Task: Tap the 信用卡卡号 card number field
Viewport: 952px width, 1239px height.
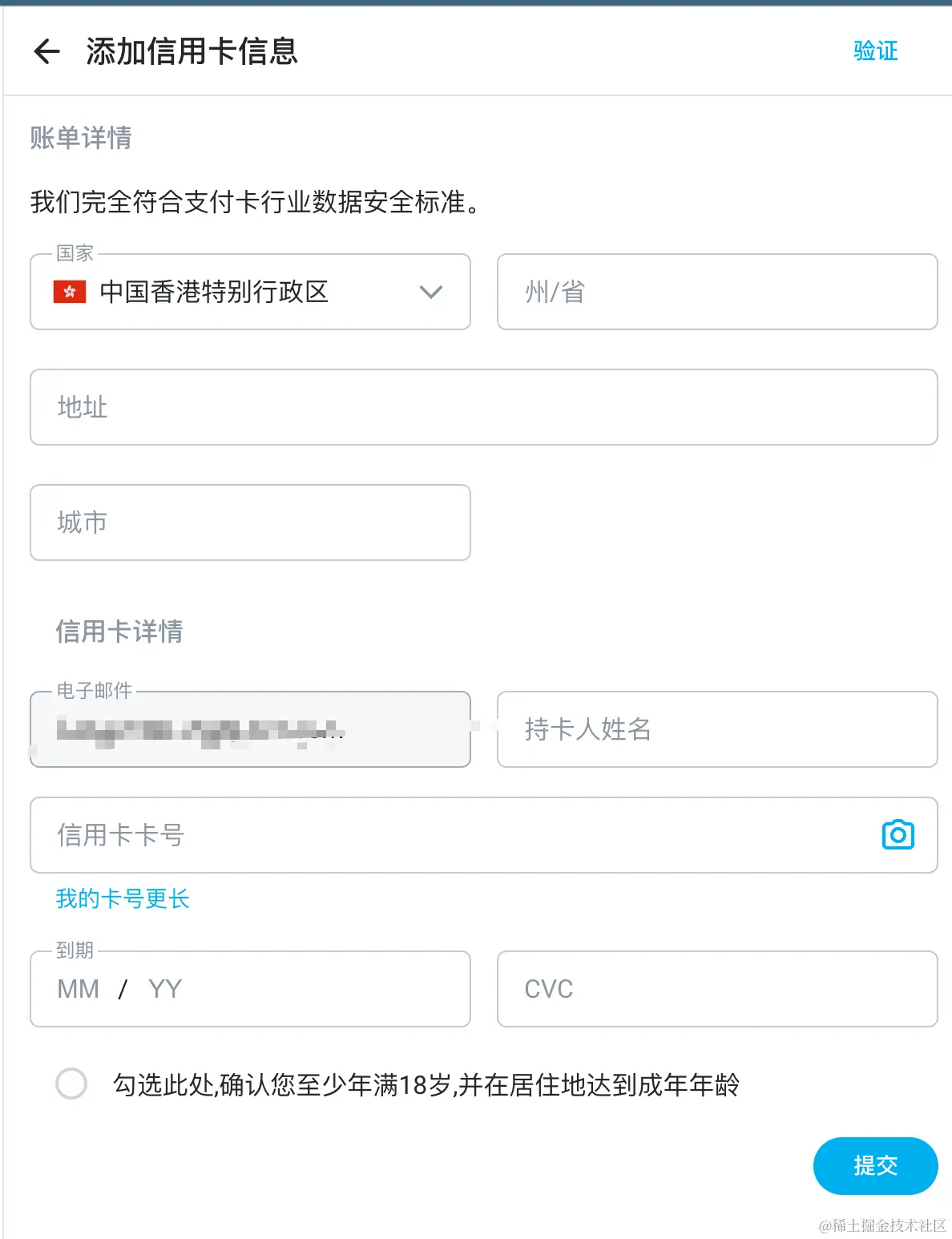Action: tap(449, 835)
